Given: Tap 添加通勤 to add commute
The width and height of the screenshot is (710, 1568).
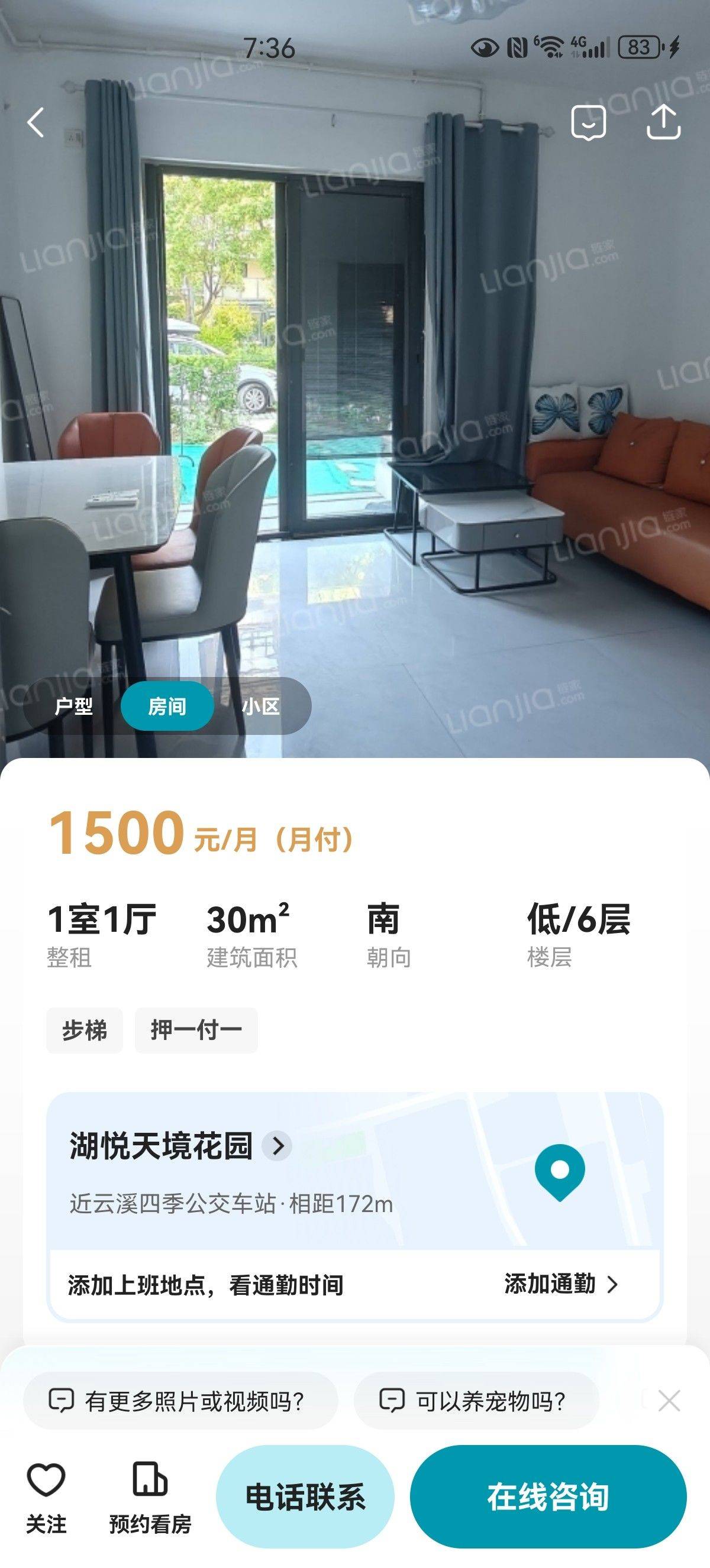Looking at the screenshot, I should coord(561,1284).
